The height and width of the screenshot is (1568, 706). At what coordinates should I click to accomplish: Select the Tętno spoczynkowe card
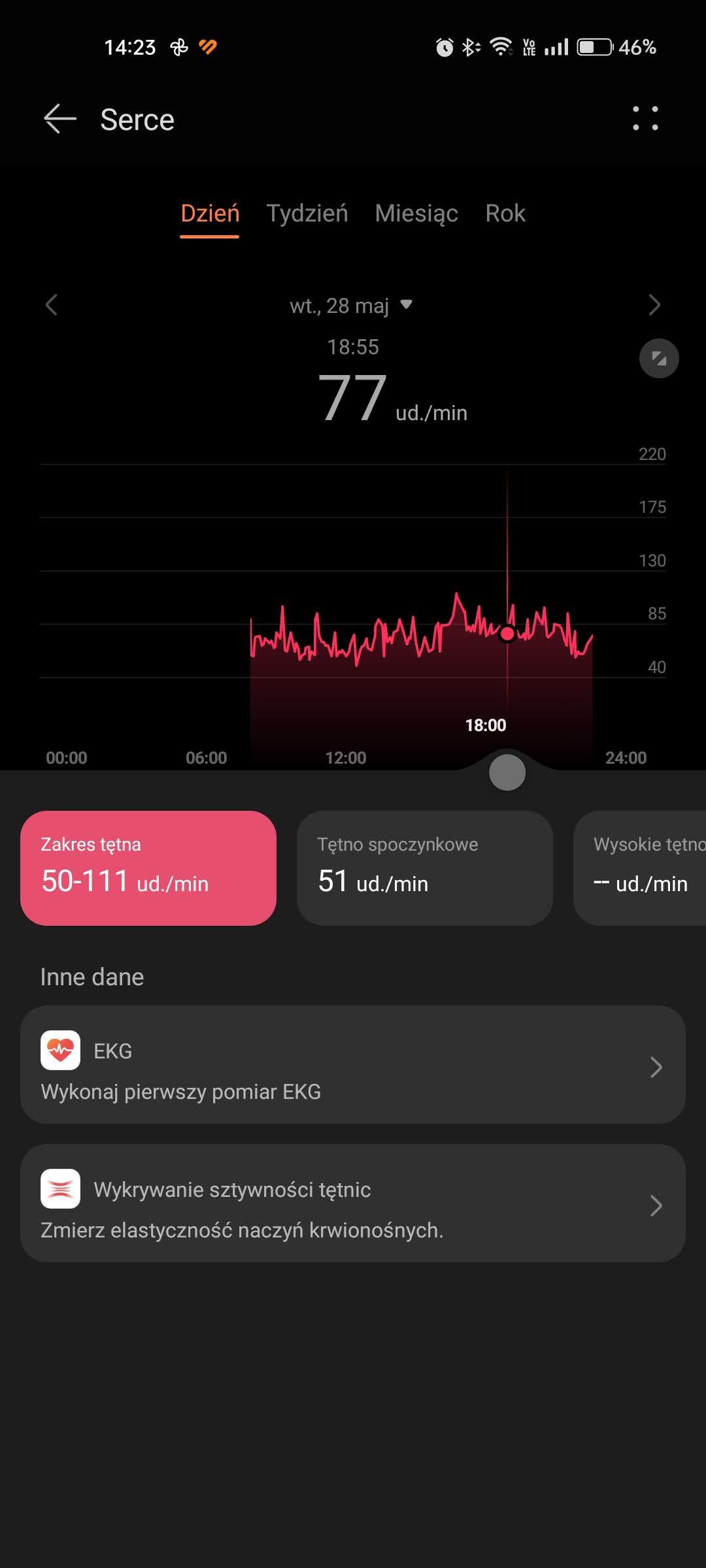click(x=425, y=868)
